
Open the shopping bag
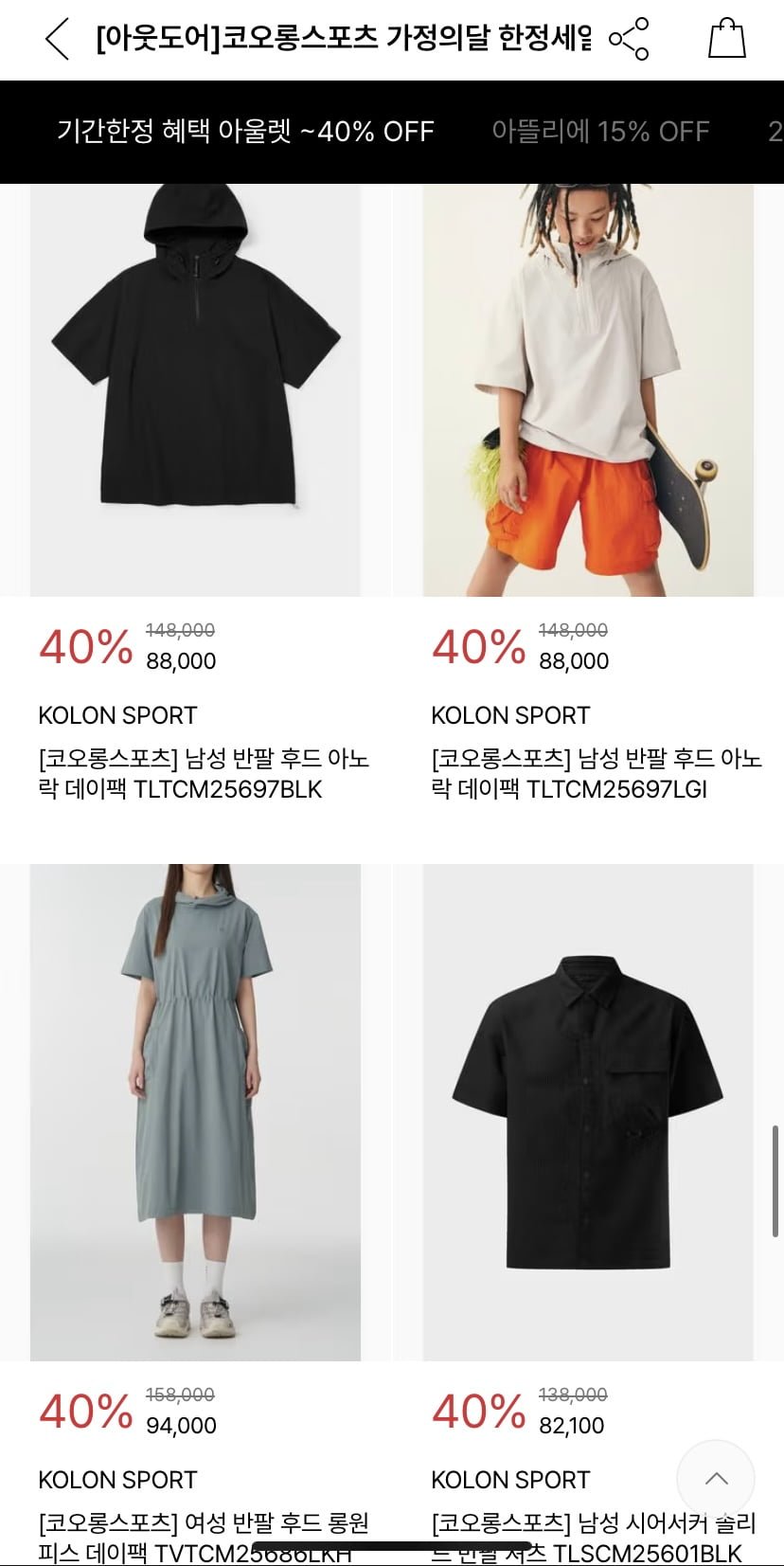[727, 38]
